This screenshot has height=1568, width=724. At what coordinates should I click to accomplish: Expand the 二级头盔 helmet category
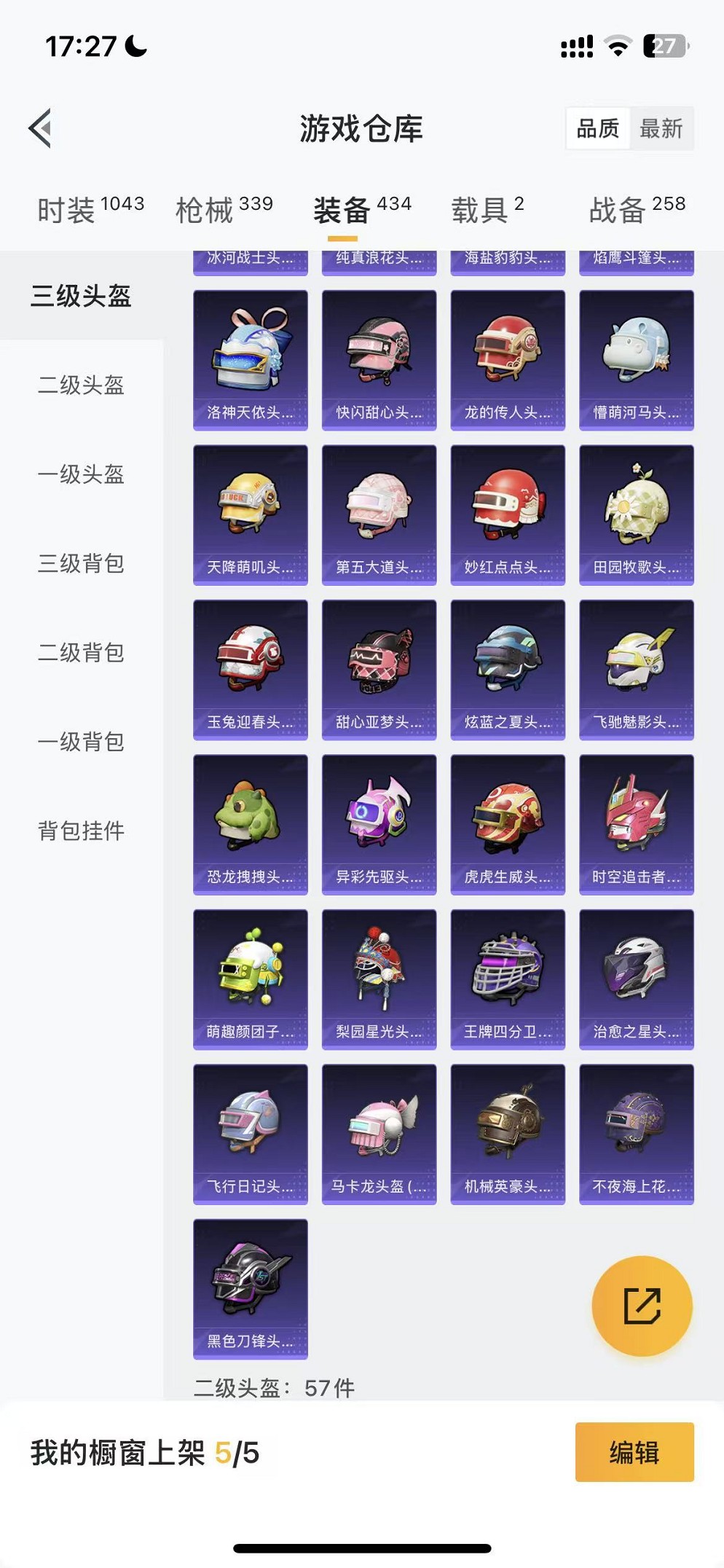[82, 387]
